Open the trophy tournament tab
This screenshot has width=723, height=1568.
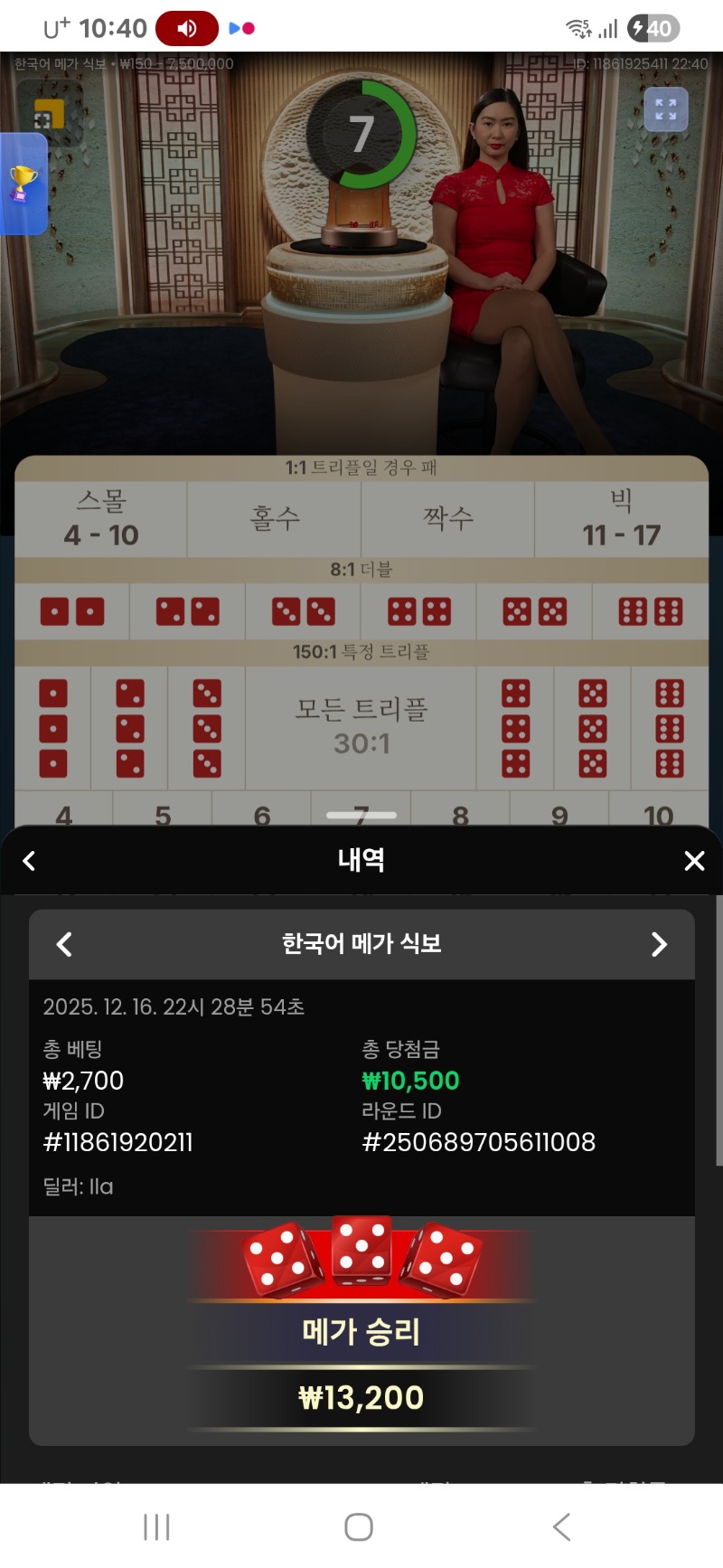[23, 184]
